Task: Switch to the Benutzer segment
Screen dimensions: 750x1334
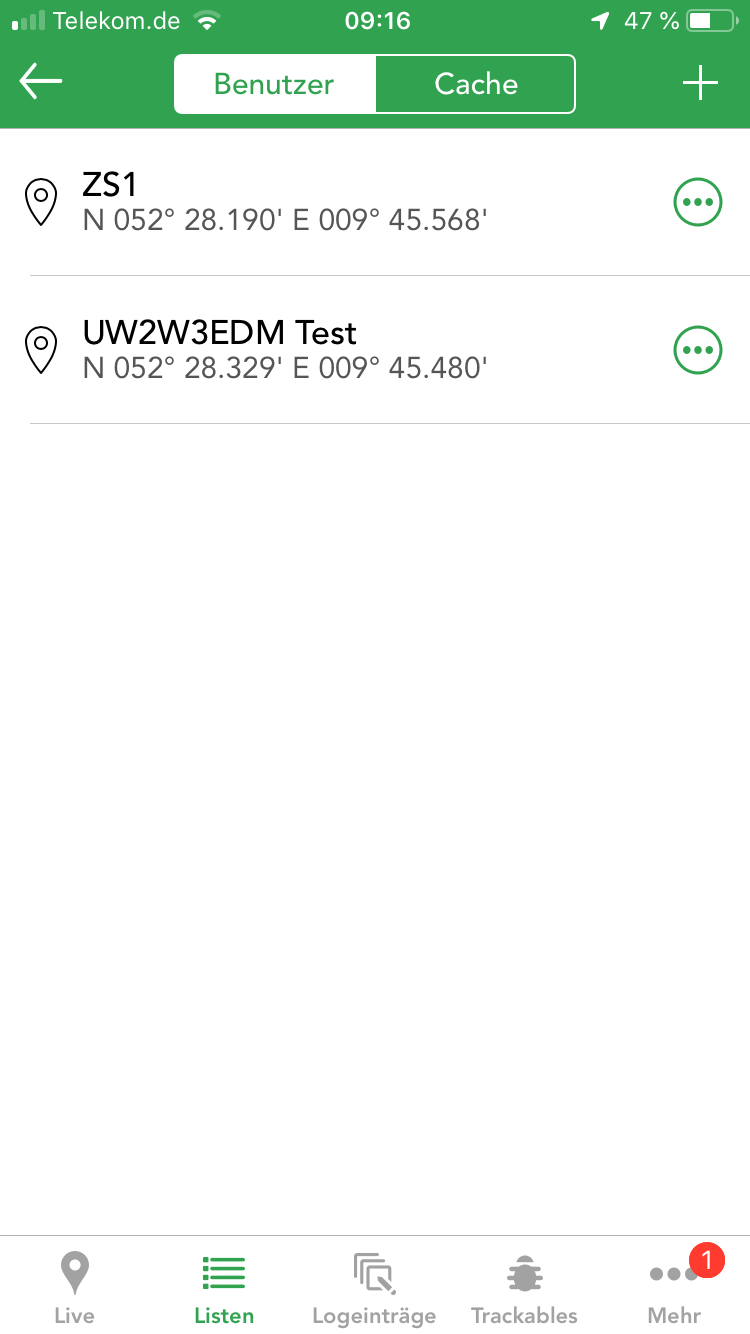Action: 275,84
